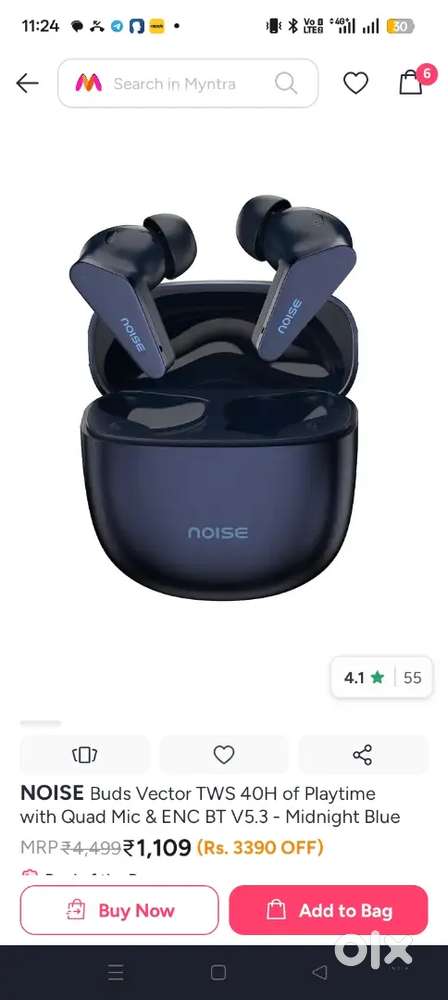Add to Bag
This screenshot has width=448, height=1000.
pos(328,910)
